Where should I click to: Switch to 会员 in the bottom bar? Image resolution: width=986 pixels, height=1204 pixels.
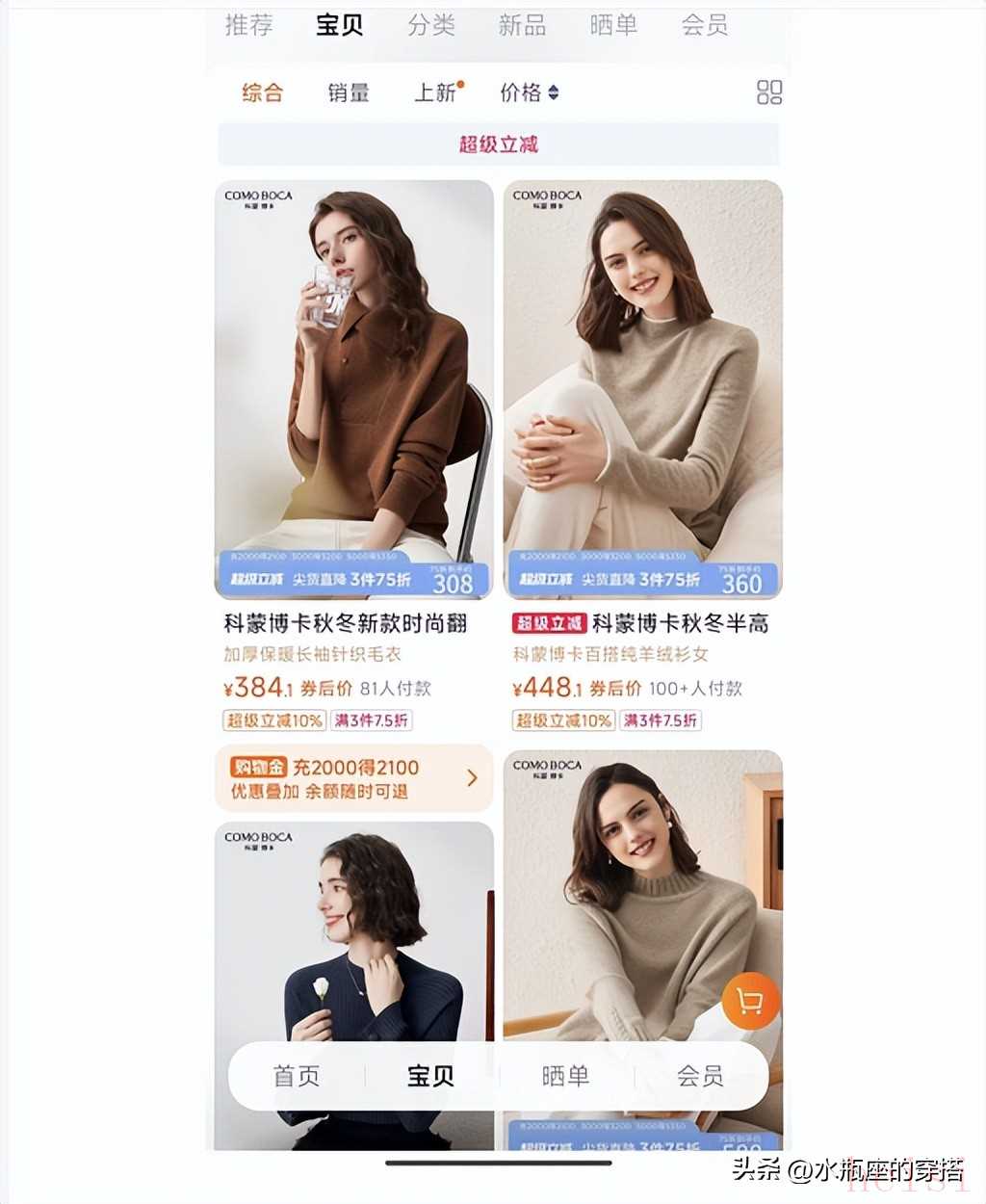click(x=700, y=1076)
